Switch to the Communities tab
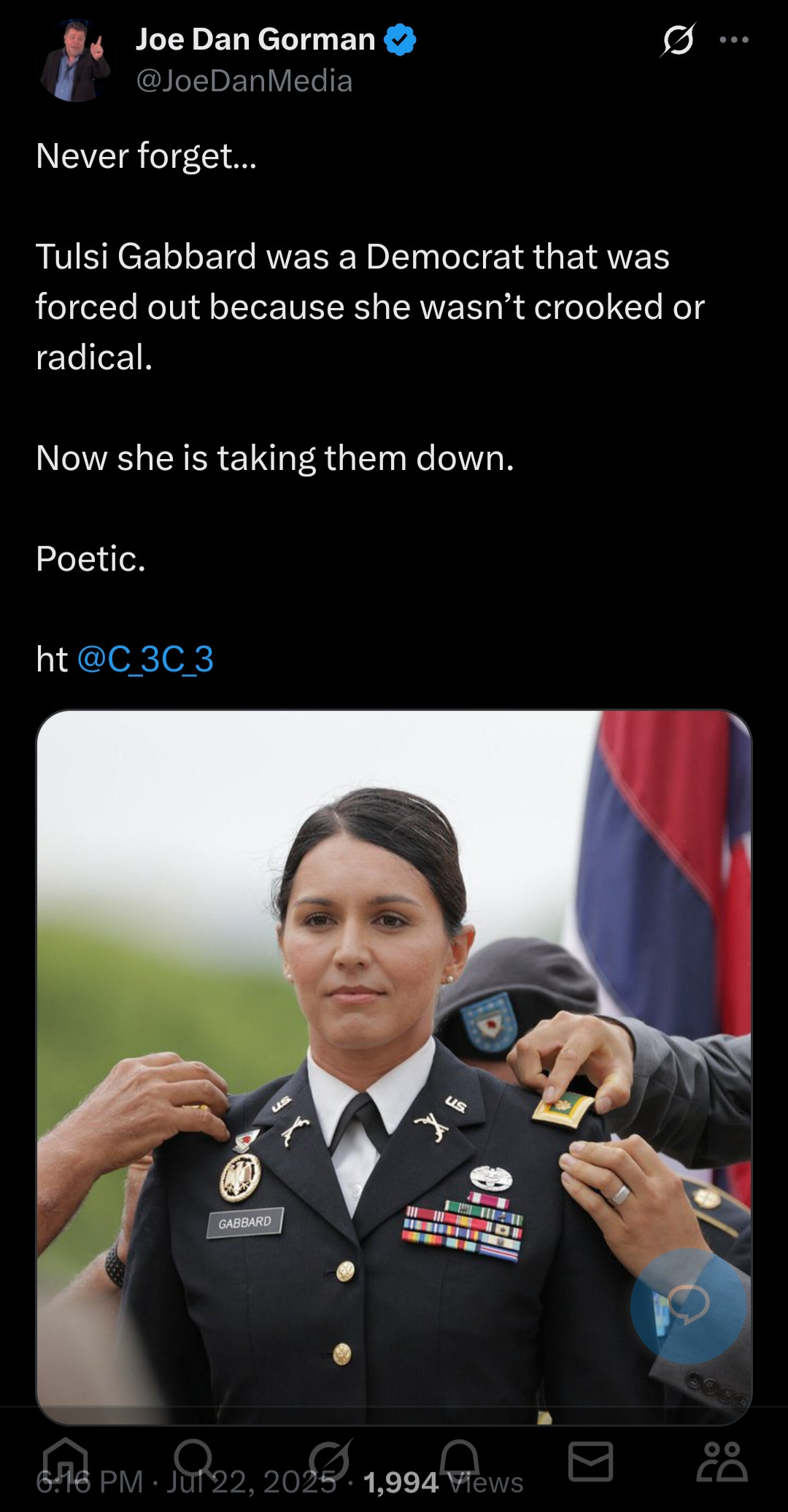Viewport: 788px width, 1512px height. 722,1462
